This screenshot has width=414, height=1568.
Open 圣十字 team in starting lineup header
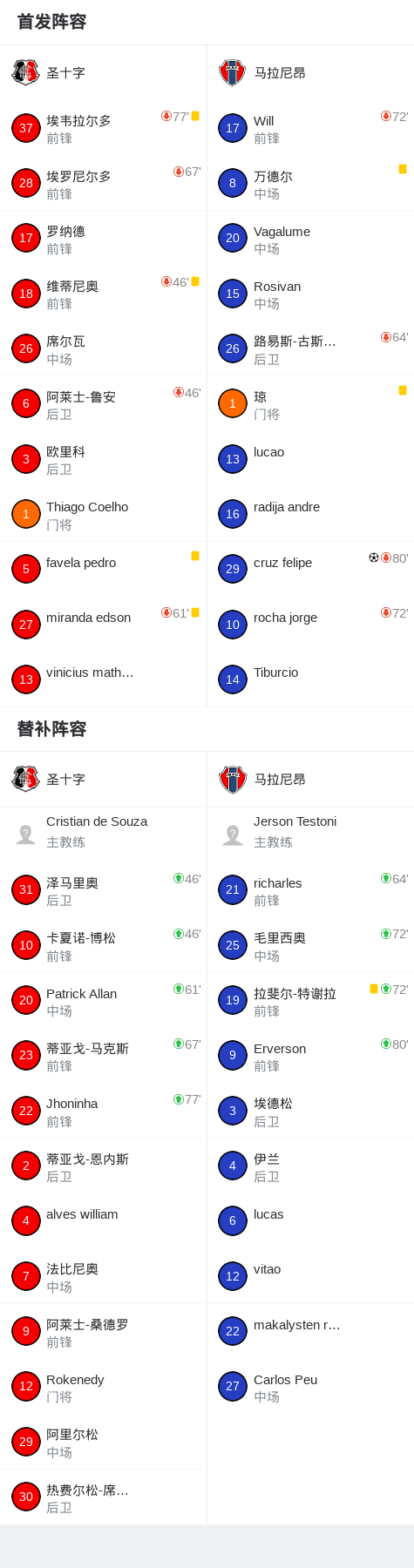click(x=103, y=72)
